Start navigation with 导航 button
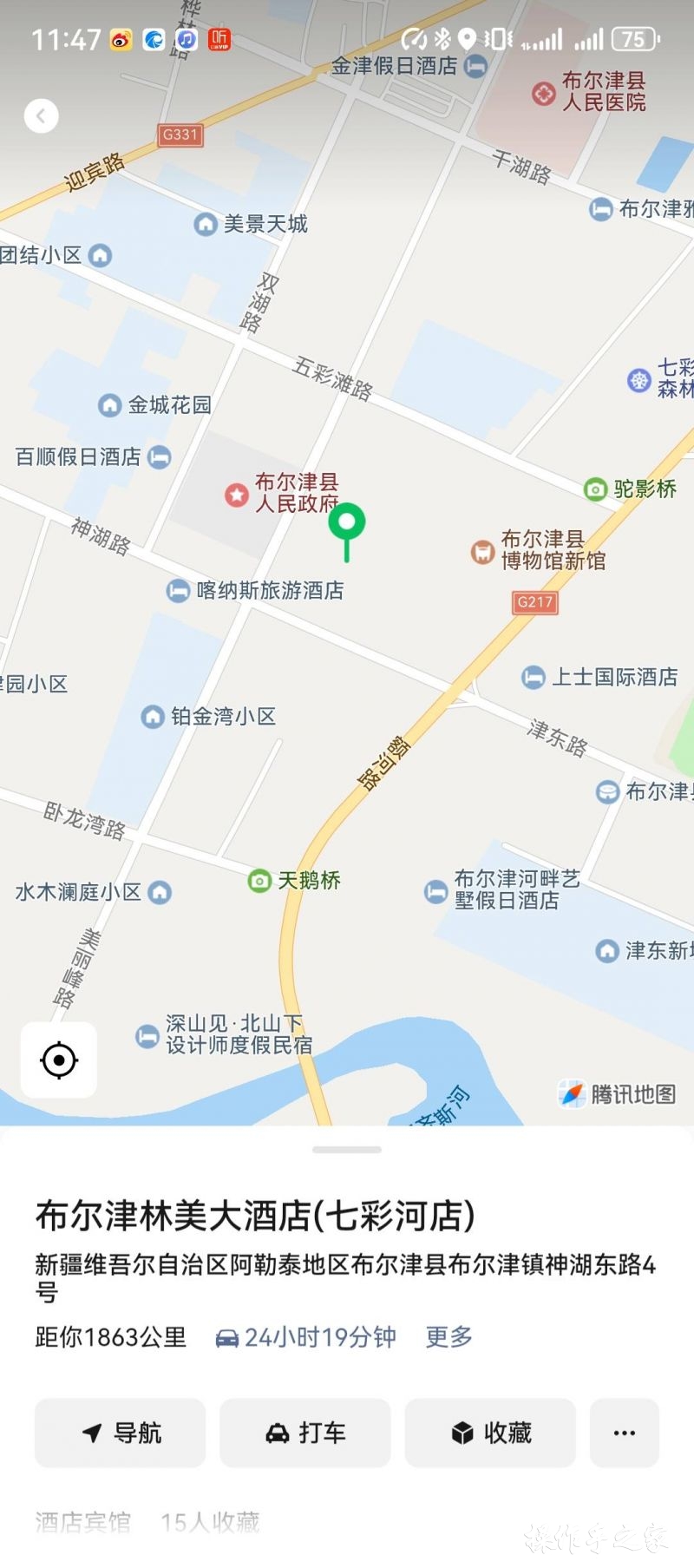Screen dimensions: 694x1568 point(121,1433)
